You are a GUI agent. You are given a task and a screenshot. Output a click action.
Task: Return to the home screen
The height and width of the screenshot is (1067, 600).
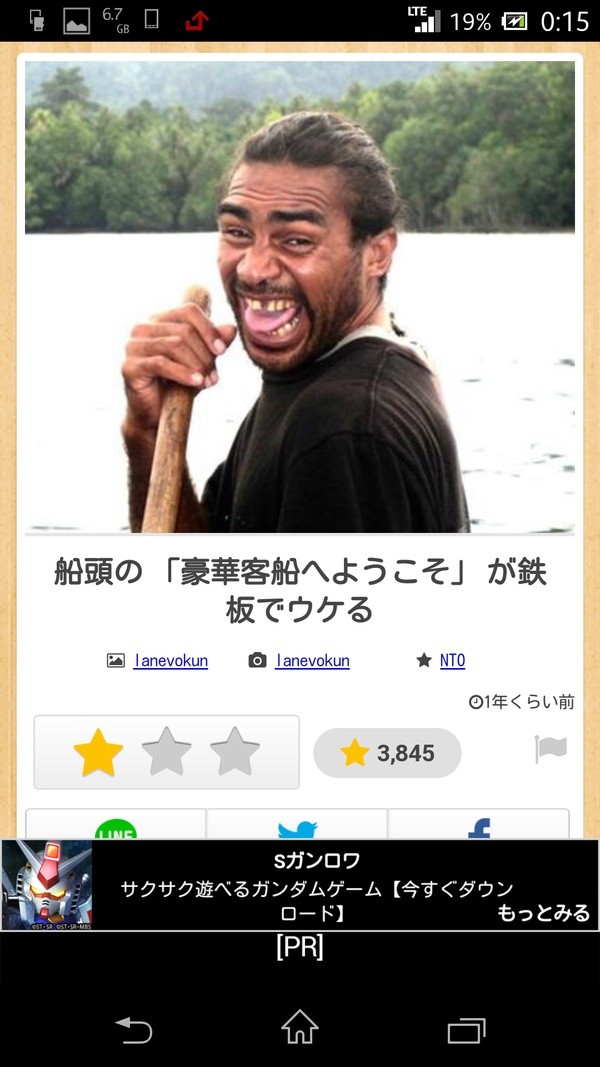[300, 1028]
